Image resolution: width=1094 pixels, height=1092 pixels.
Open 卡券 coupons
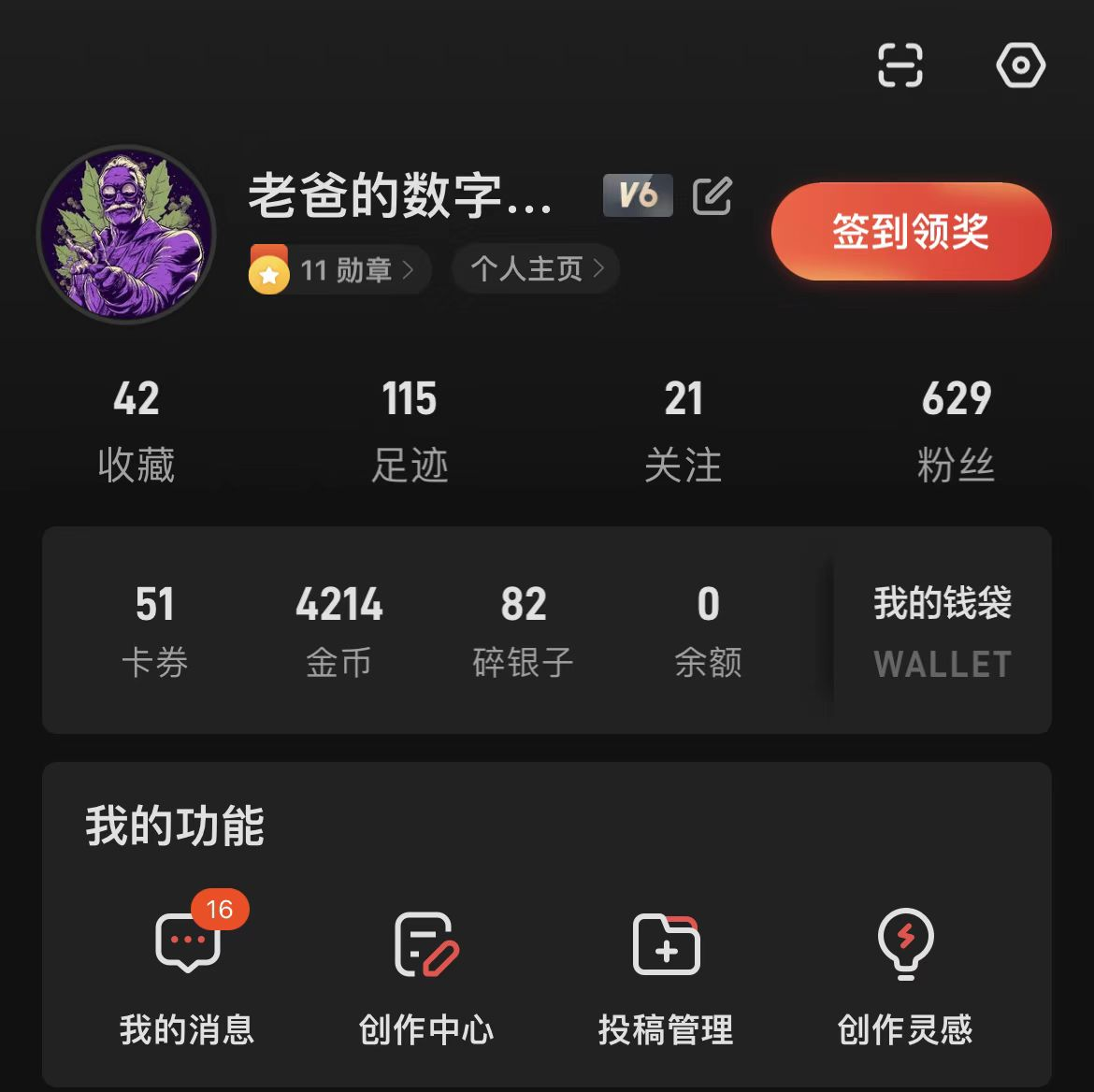click(x=155, y=630)
